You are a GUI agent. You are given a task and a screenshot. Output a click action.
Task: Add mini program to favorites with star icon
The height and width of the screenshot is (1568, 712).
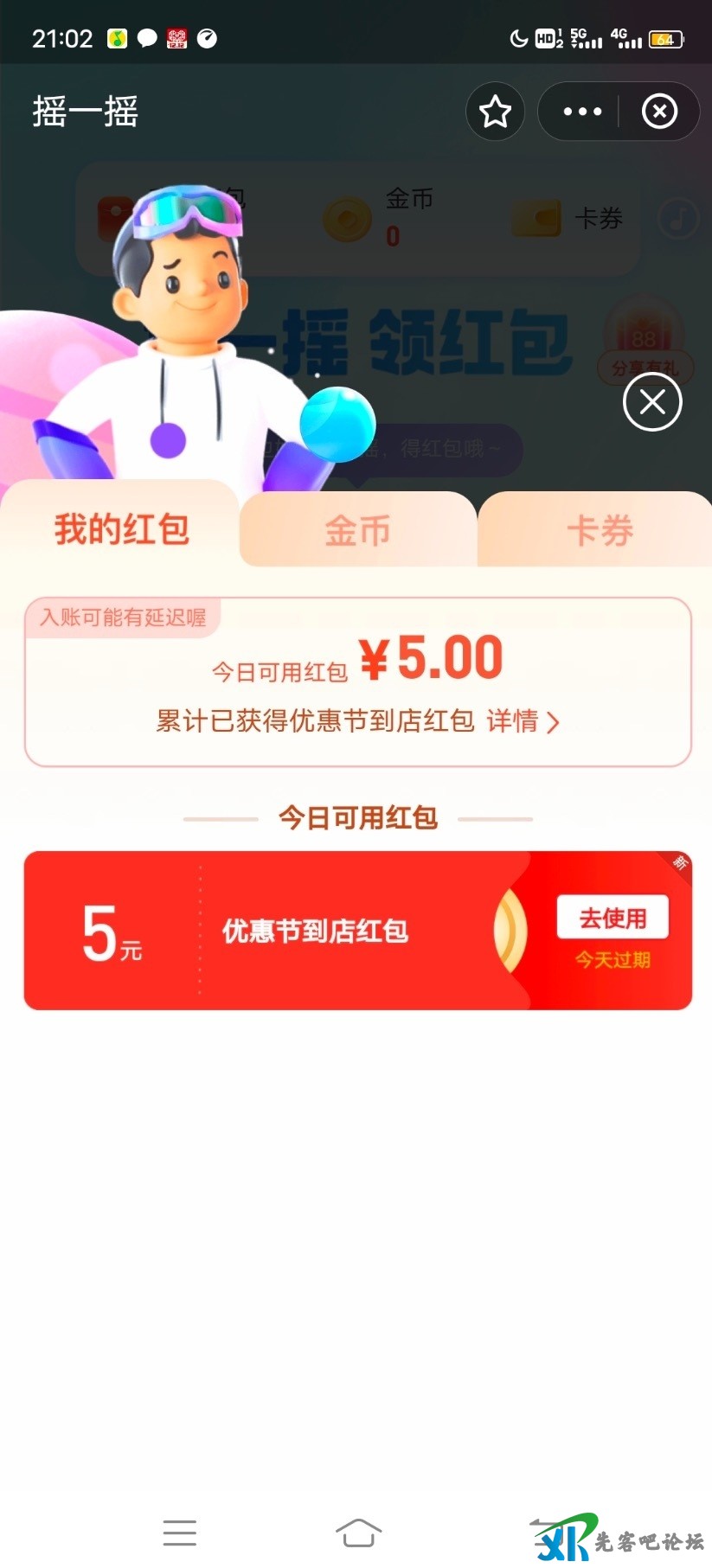pos(495,112)
